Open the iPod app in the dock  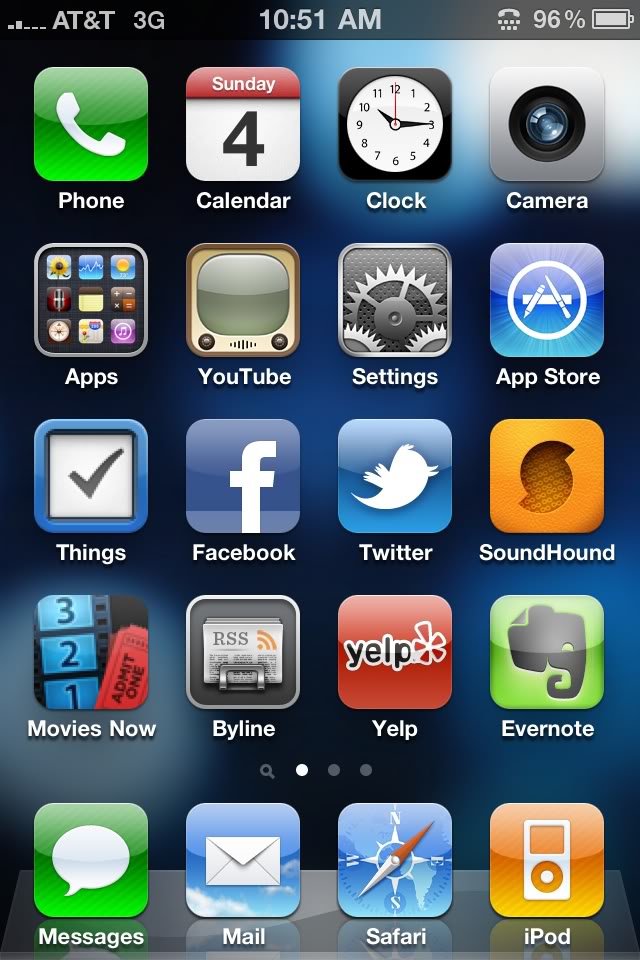point(547,860)
